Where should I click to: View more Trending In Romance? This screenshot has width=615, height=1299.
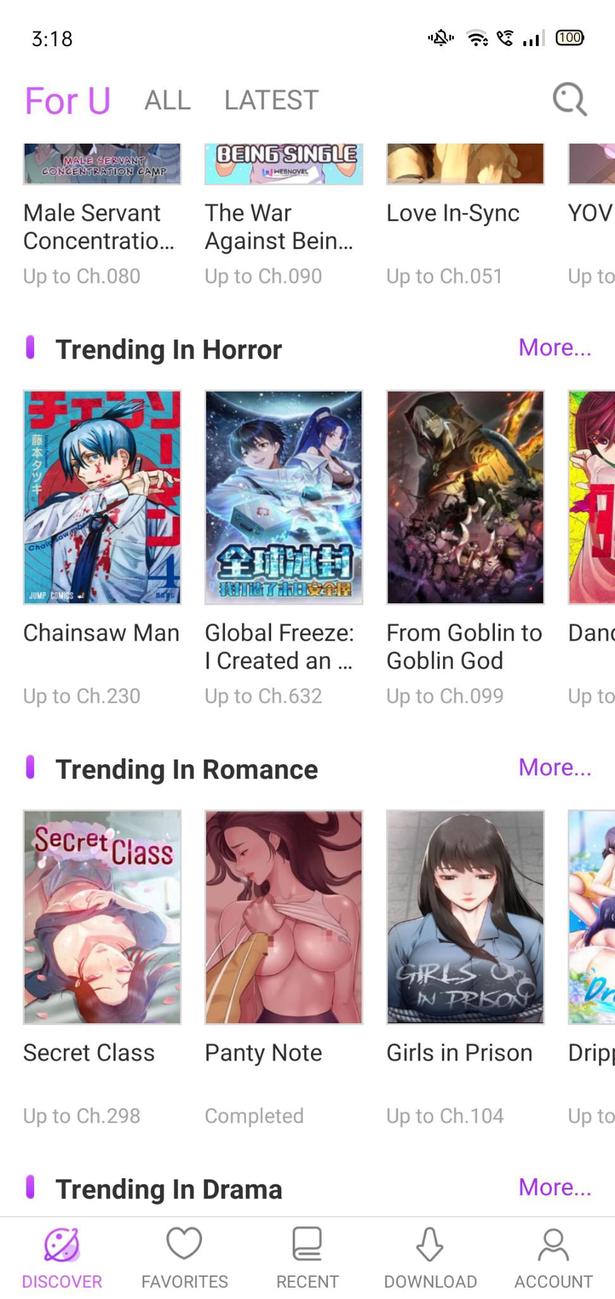(x=554, y=767)
